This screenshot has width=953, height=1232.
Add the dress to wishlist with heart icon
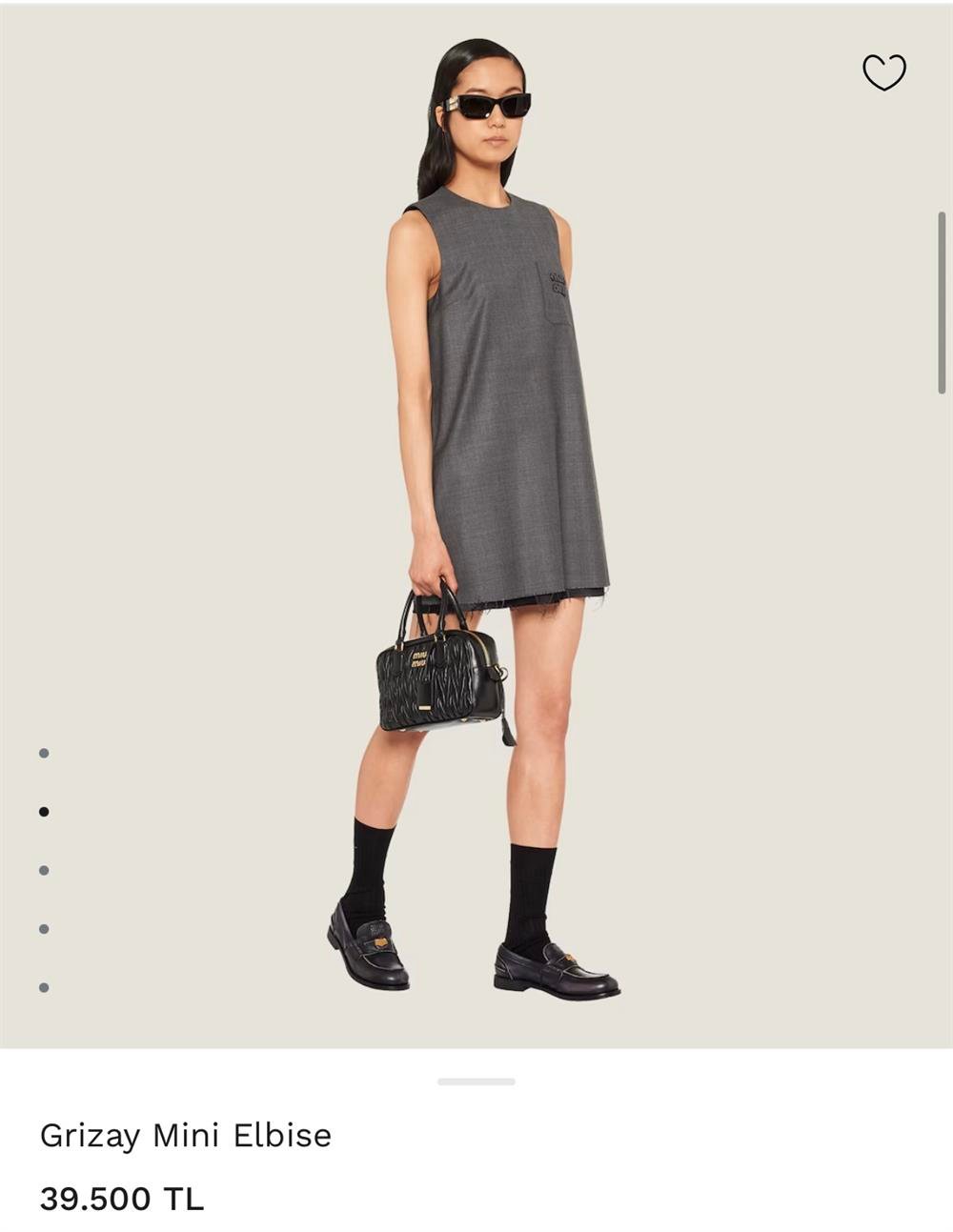(x=883, y=72)
